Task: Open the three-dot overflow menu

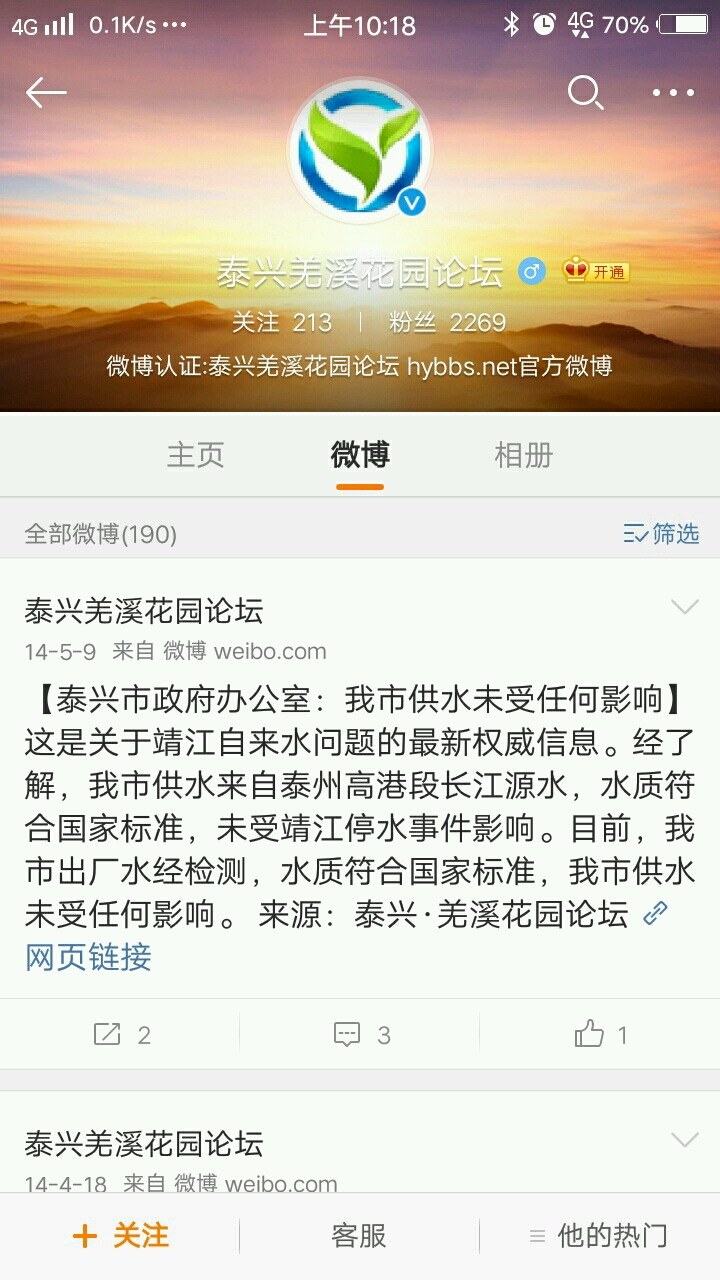Action: click(x=673, y=93)
